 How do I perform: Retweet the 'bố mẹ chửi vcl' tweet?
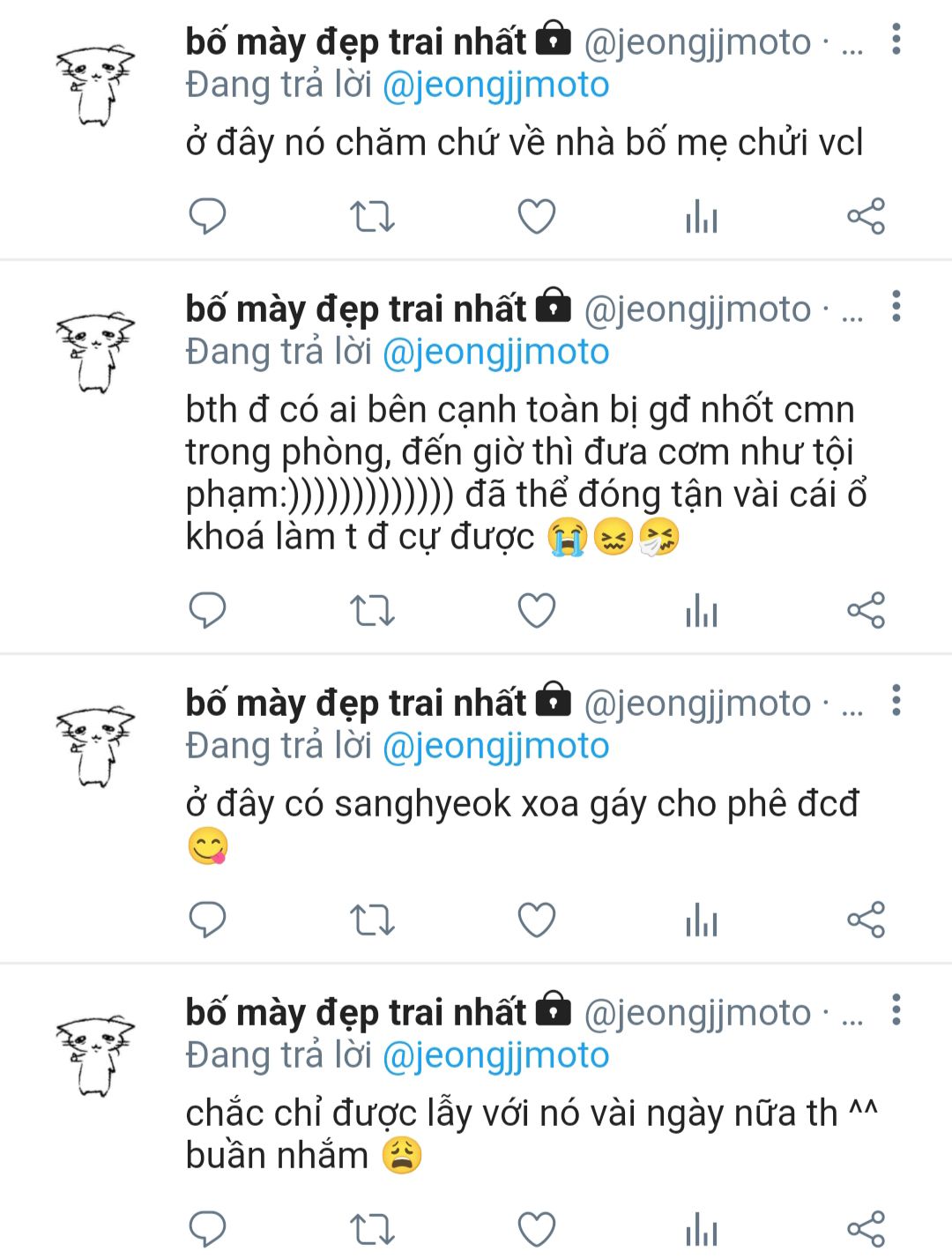tap(372, 216)
